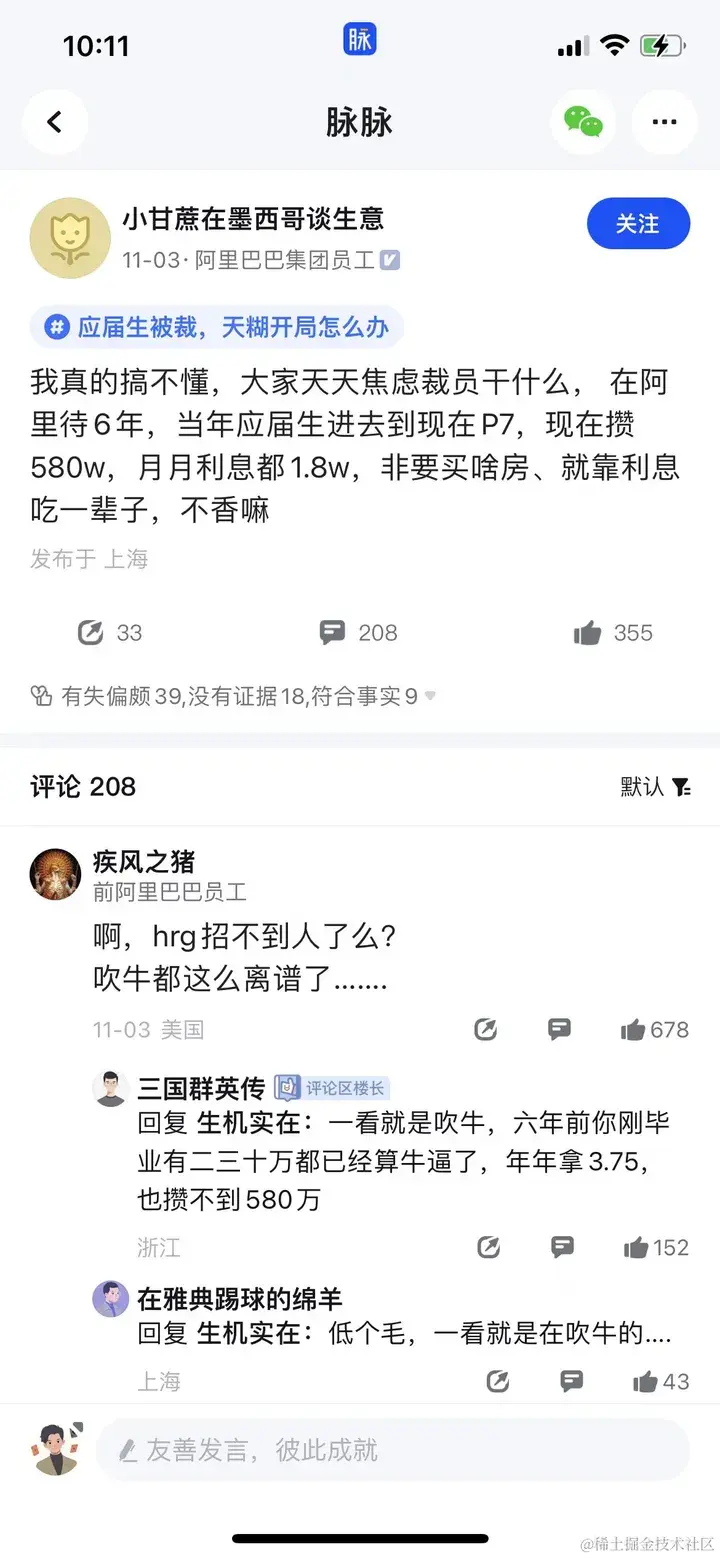Forward 疾风之猪's comment
720x1558 pixels.
(486, 1029)
